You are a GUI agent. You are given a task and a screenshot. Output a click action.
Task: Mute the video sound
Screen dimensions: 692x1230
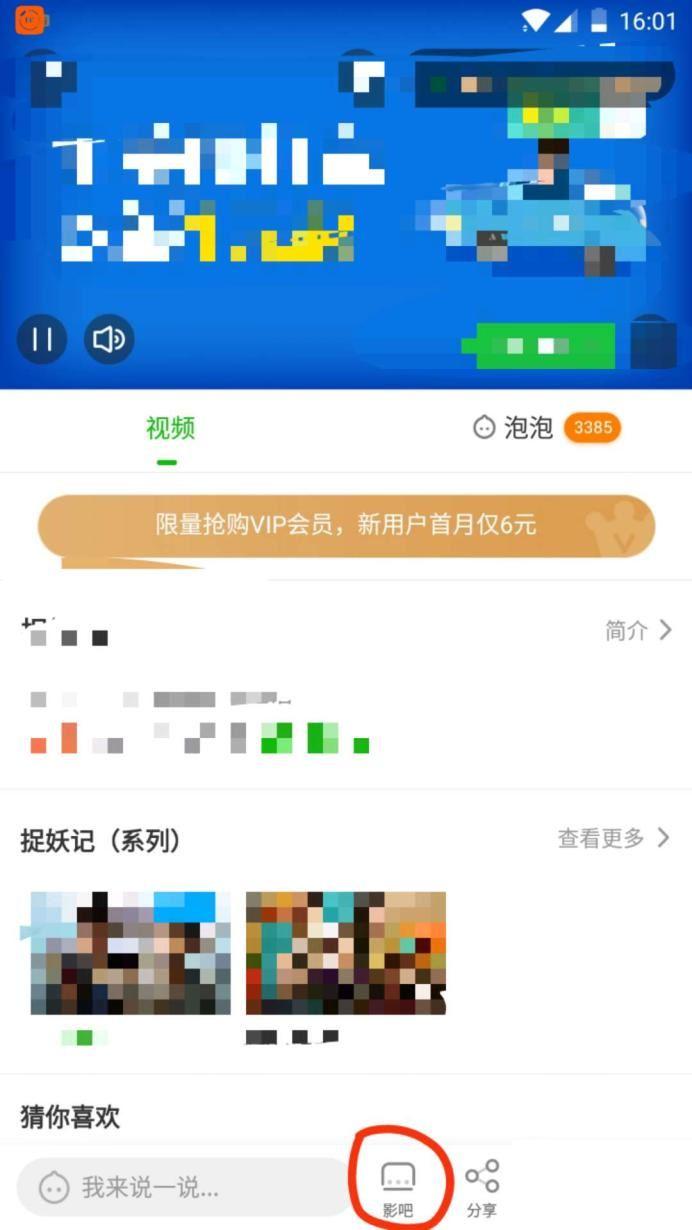click(108, 340)
